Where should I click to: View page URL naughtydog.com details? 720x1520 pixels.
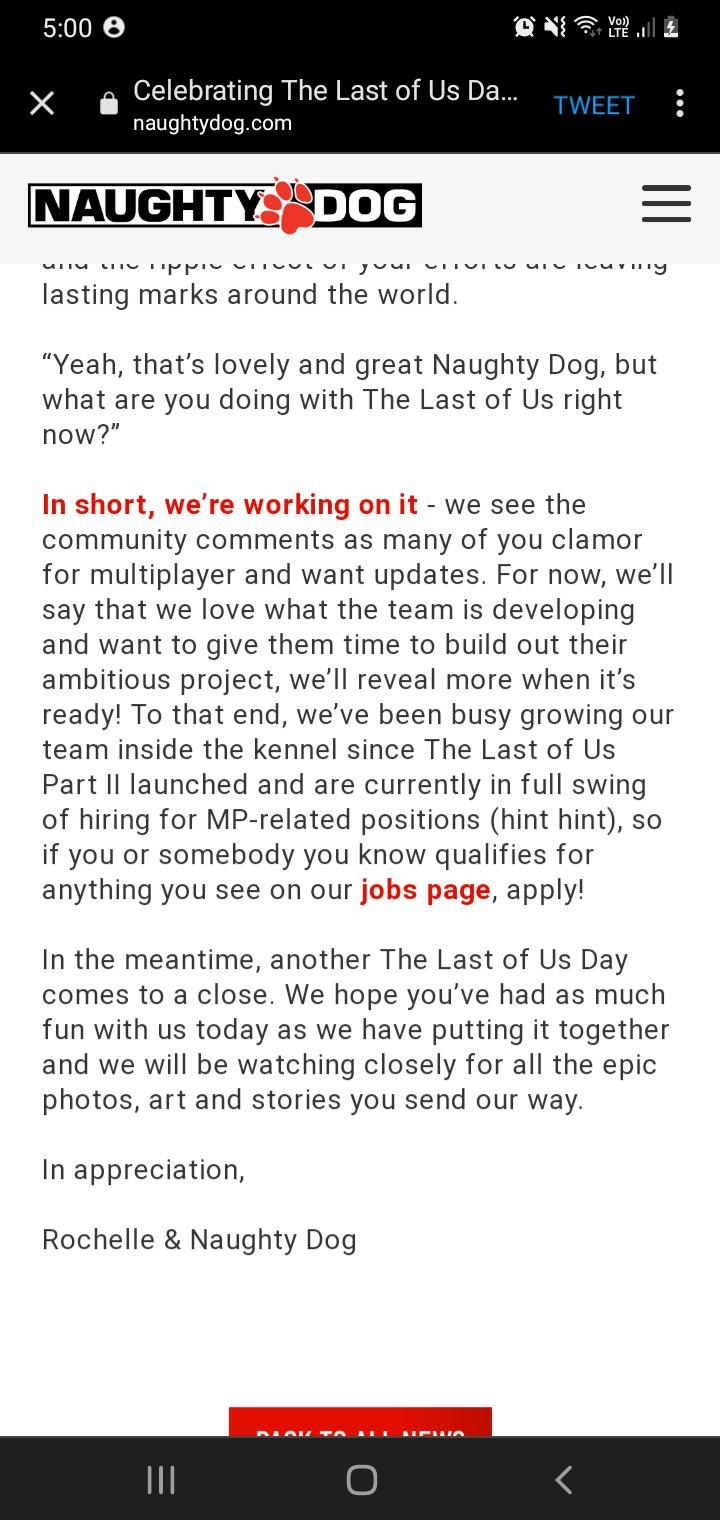point(212,123)
